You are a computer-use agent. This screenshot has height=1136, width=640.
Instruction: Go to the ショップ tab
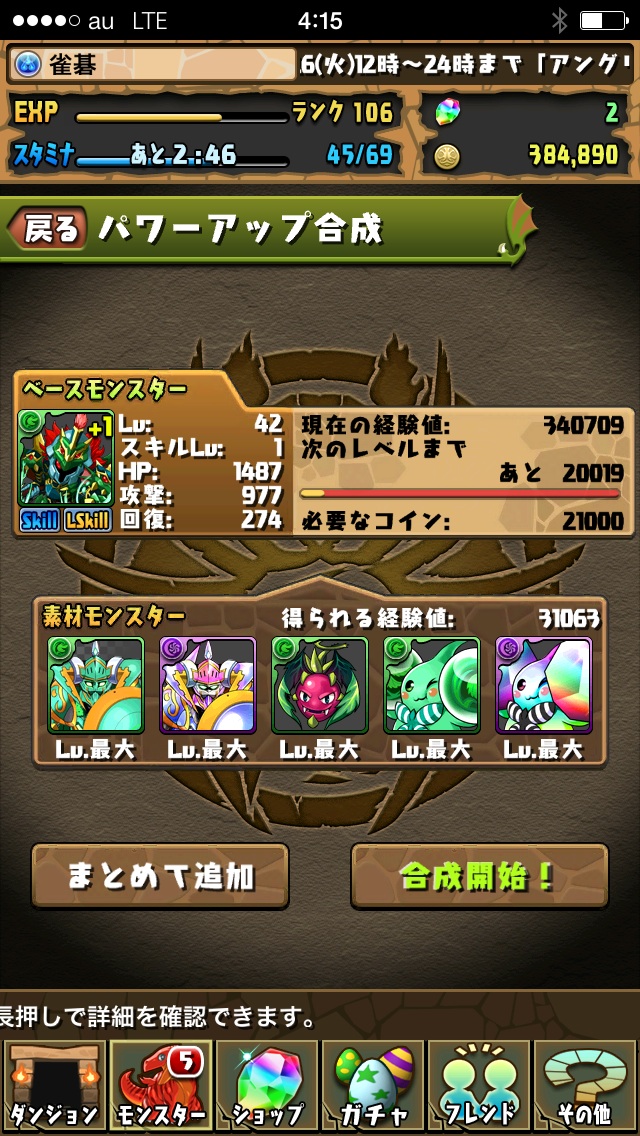coord(266,1086)
